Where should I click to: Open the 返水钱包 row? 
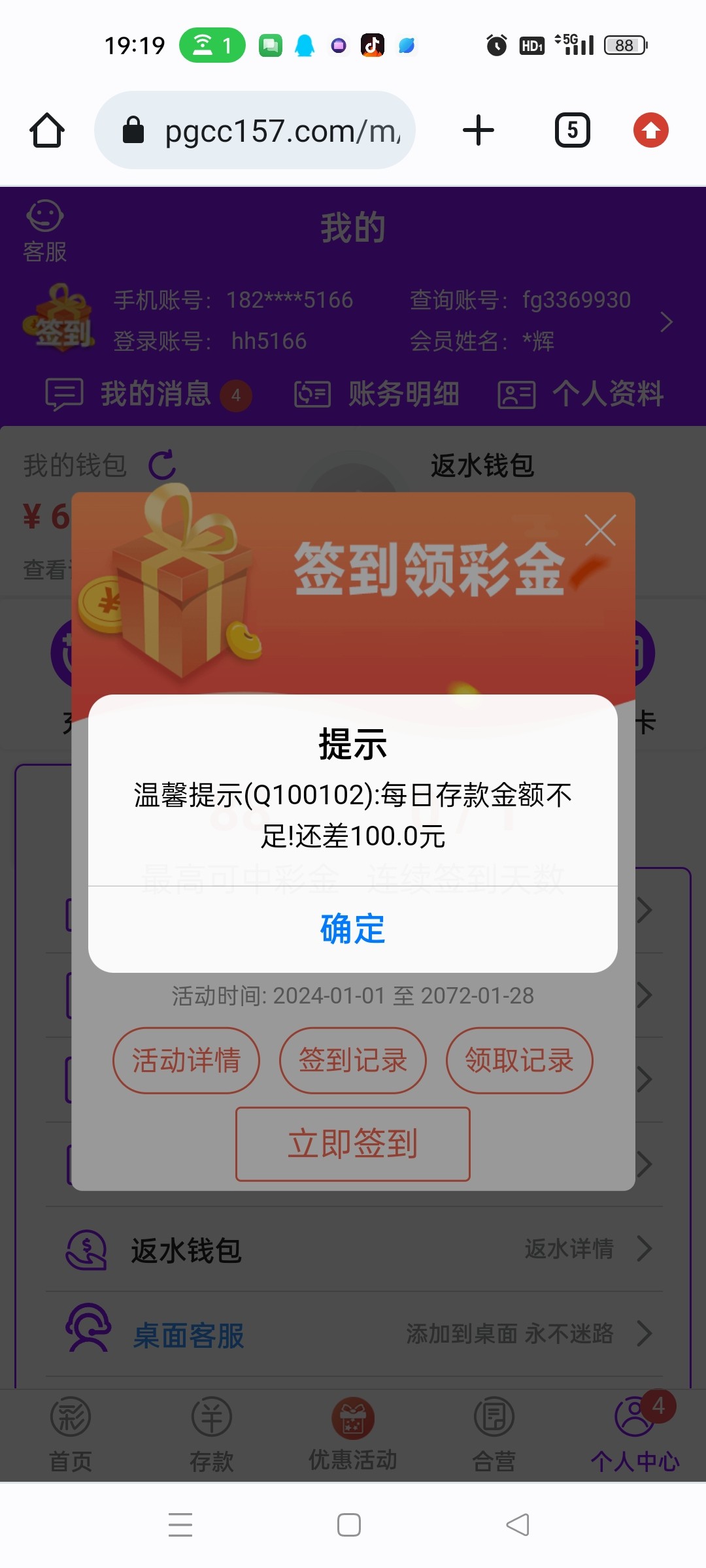point(353,1249)
